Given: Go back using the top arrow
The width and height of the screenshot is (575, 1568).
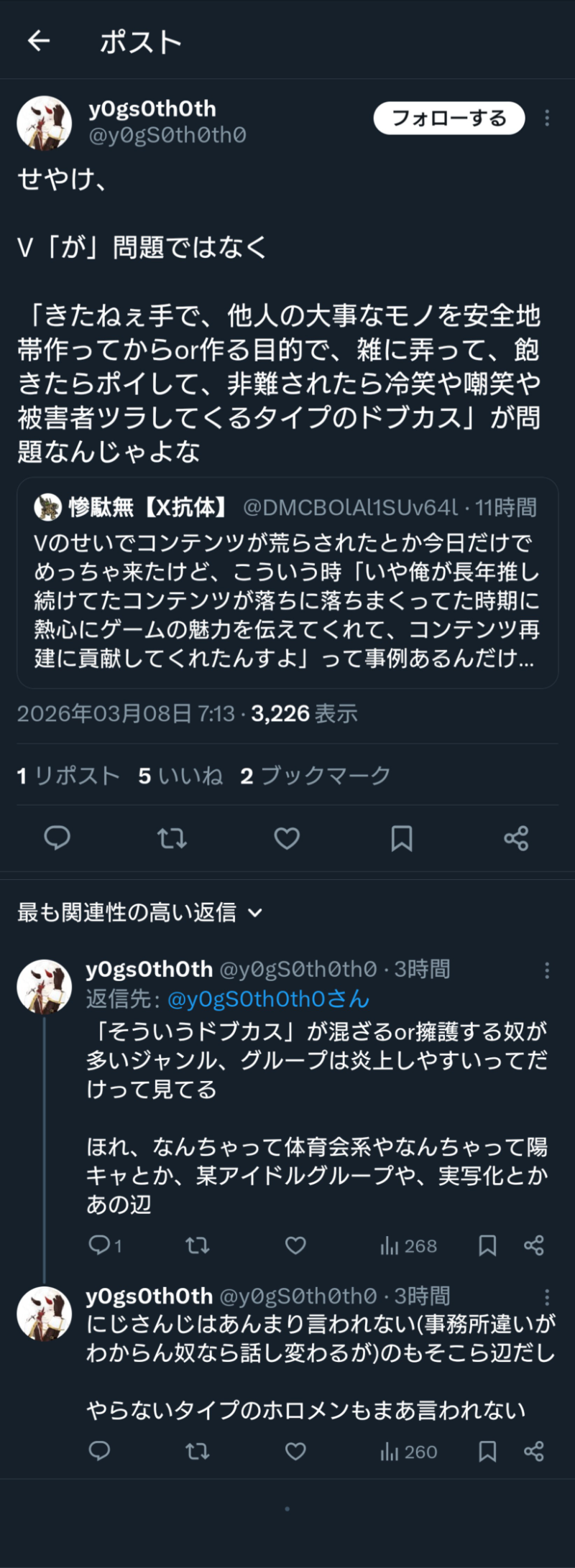Looking at the screenshot, I should (39, 42).
